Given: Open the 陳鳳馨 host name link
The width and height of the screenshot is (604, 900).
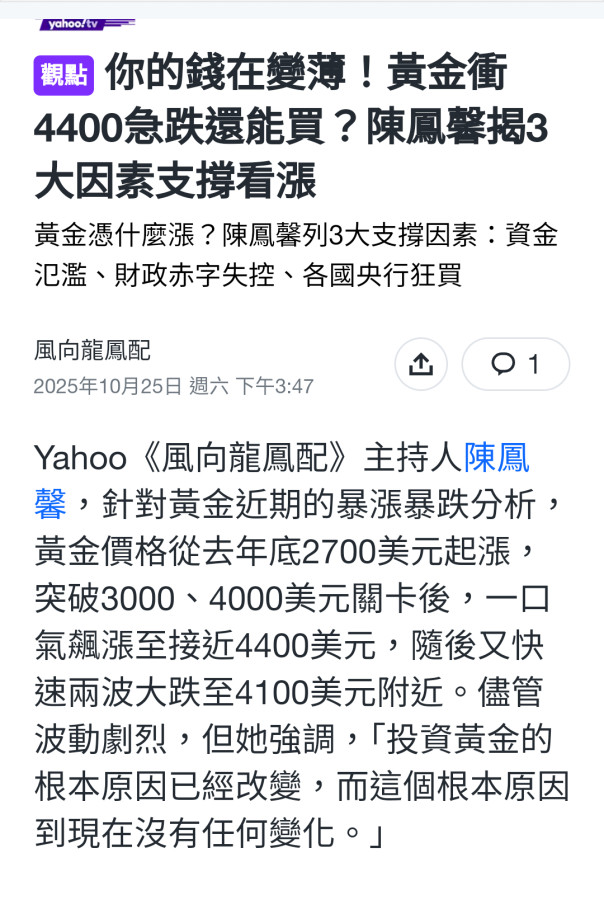Looking at the screenshot, I should coord(496,457).
